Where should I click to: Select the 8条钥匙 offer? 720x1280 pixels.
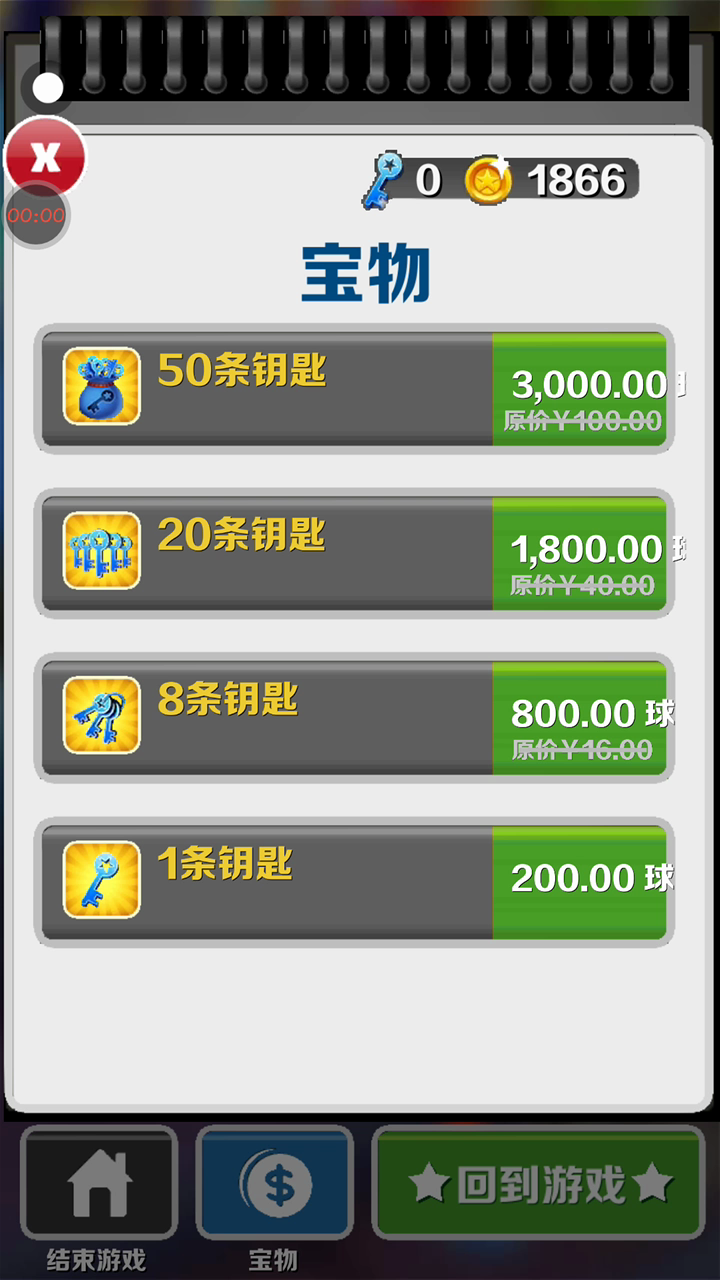[578, 718]
